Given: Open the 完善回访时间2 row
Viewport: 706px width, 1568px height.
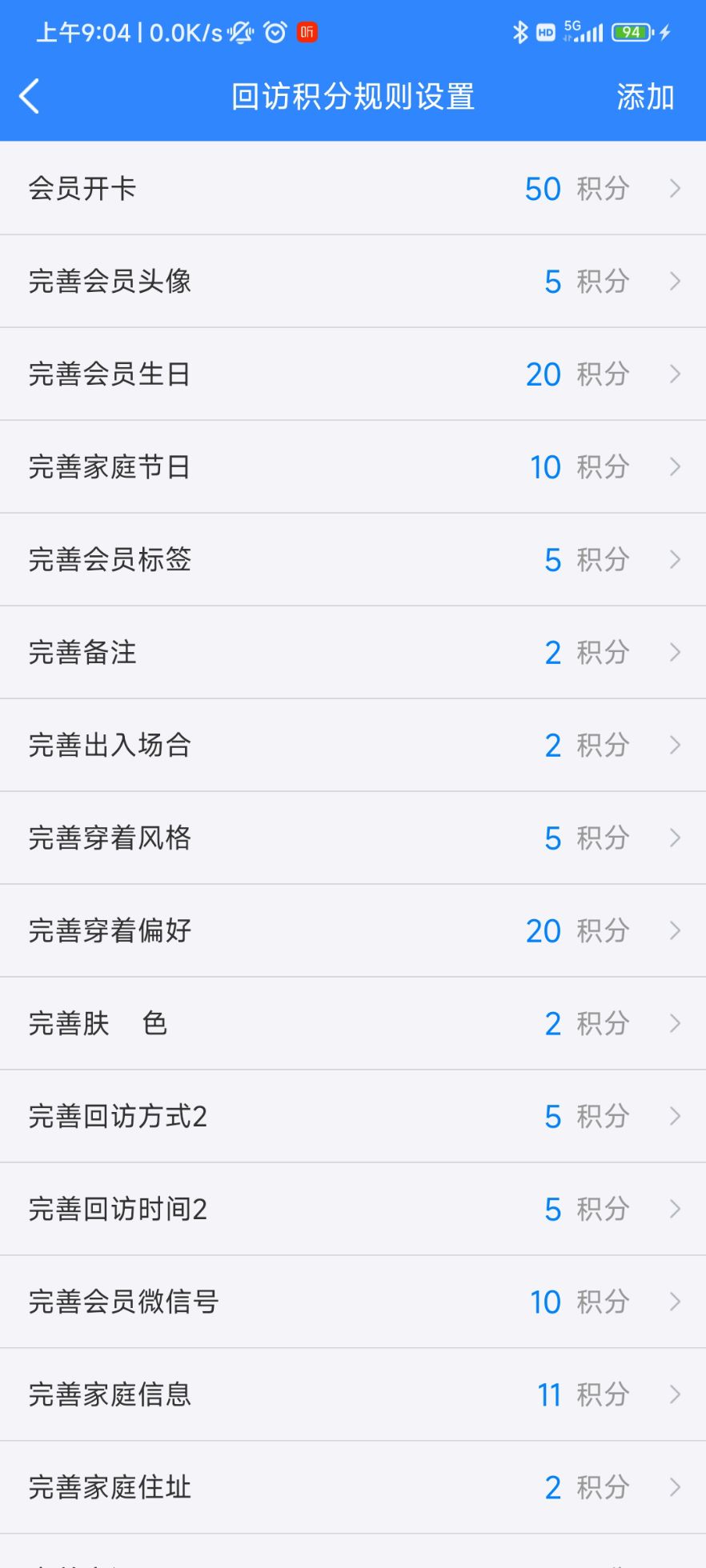Looking at the screenshot, I should (x=352, y=1210).
